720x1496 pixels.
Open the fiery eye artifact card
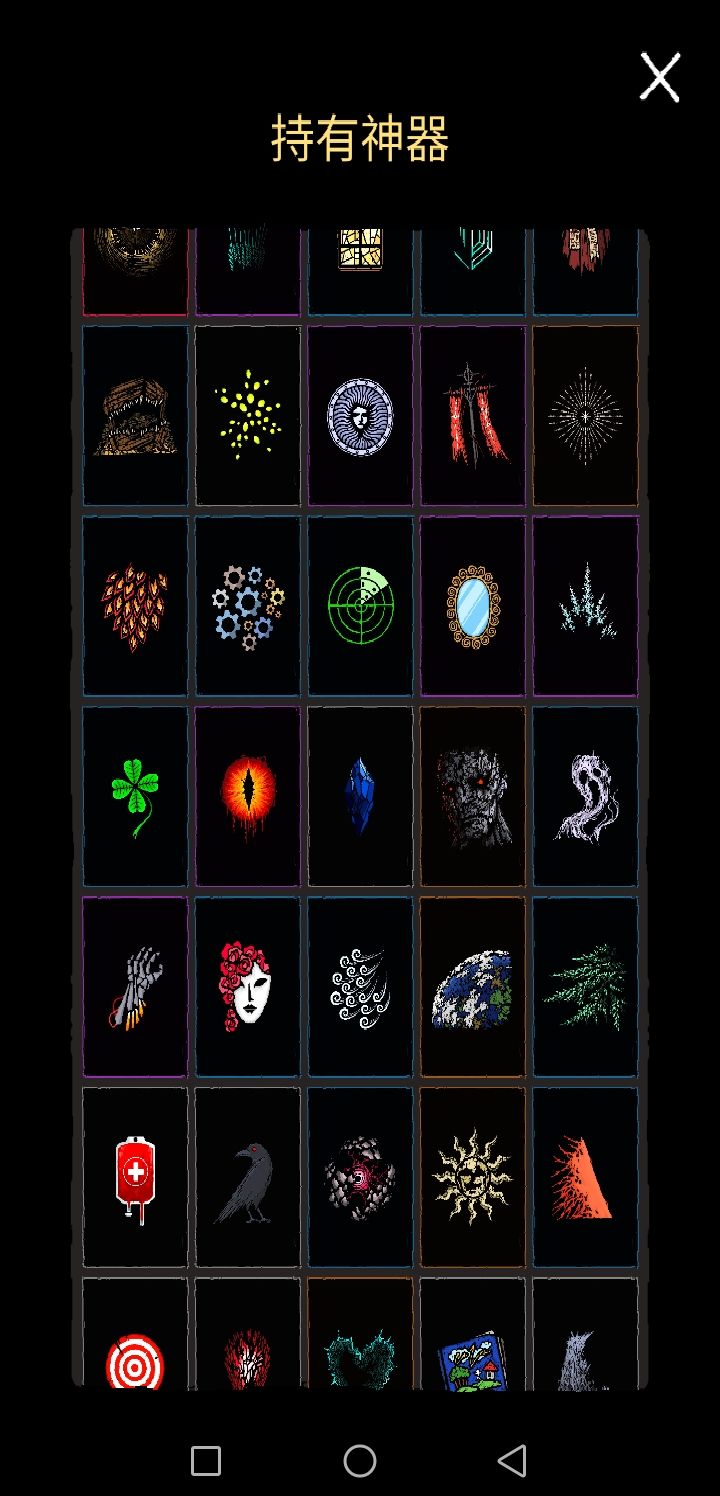(248, 796)
